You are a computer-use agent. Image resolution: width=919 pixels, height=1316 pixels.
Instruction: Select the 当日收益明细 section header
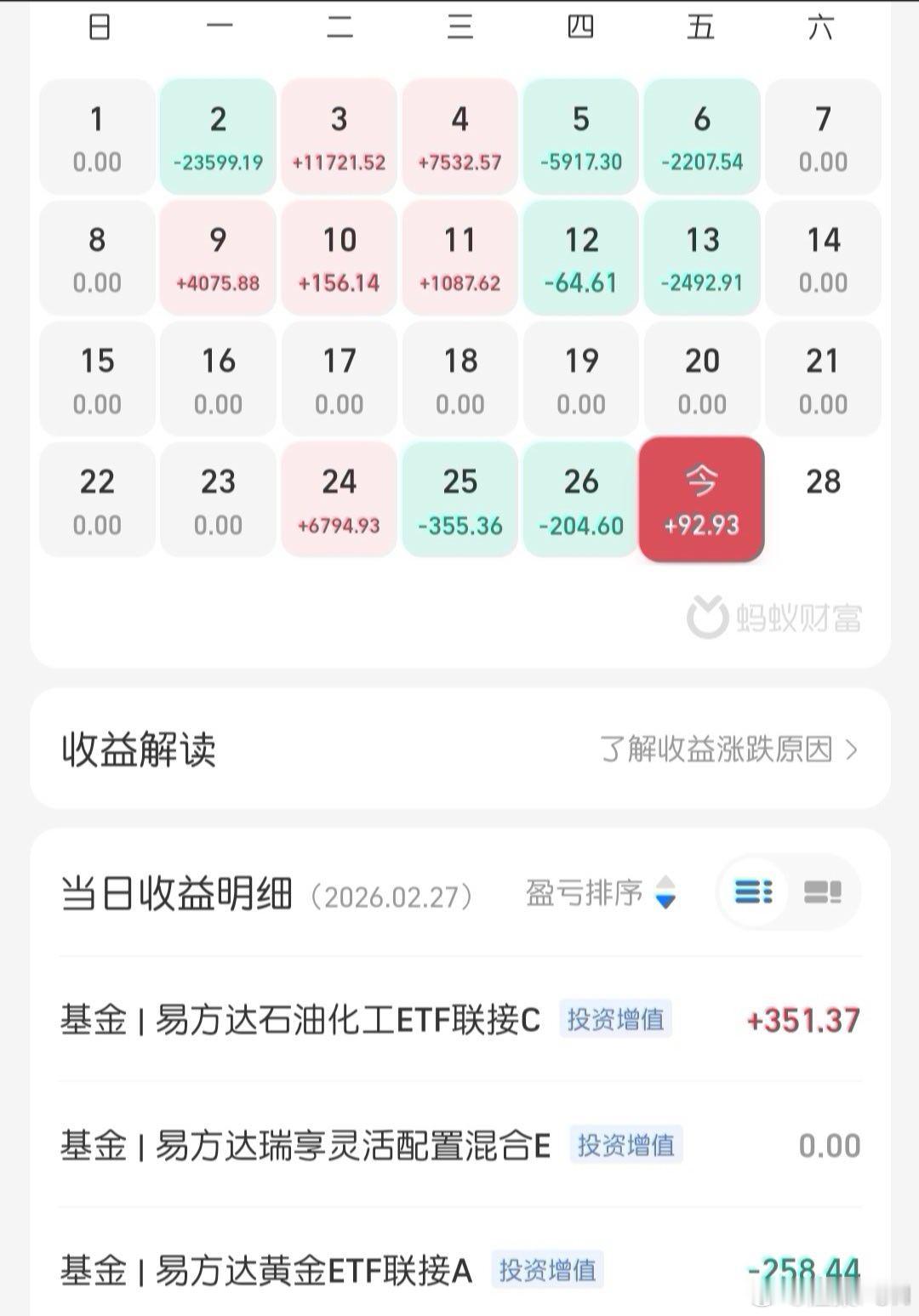[174, 892]
